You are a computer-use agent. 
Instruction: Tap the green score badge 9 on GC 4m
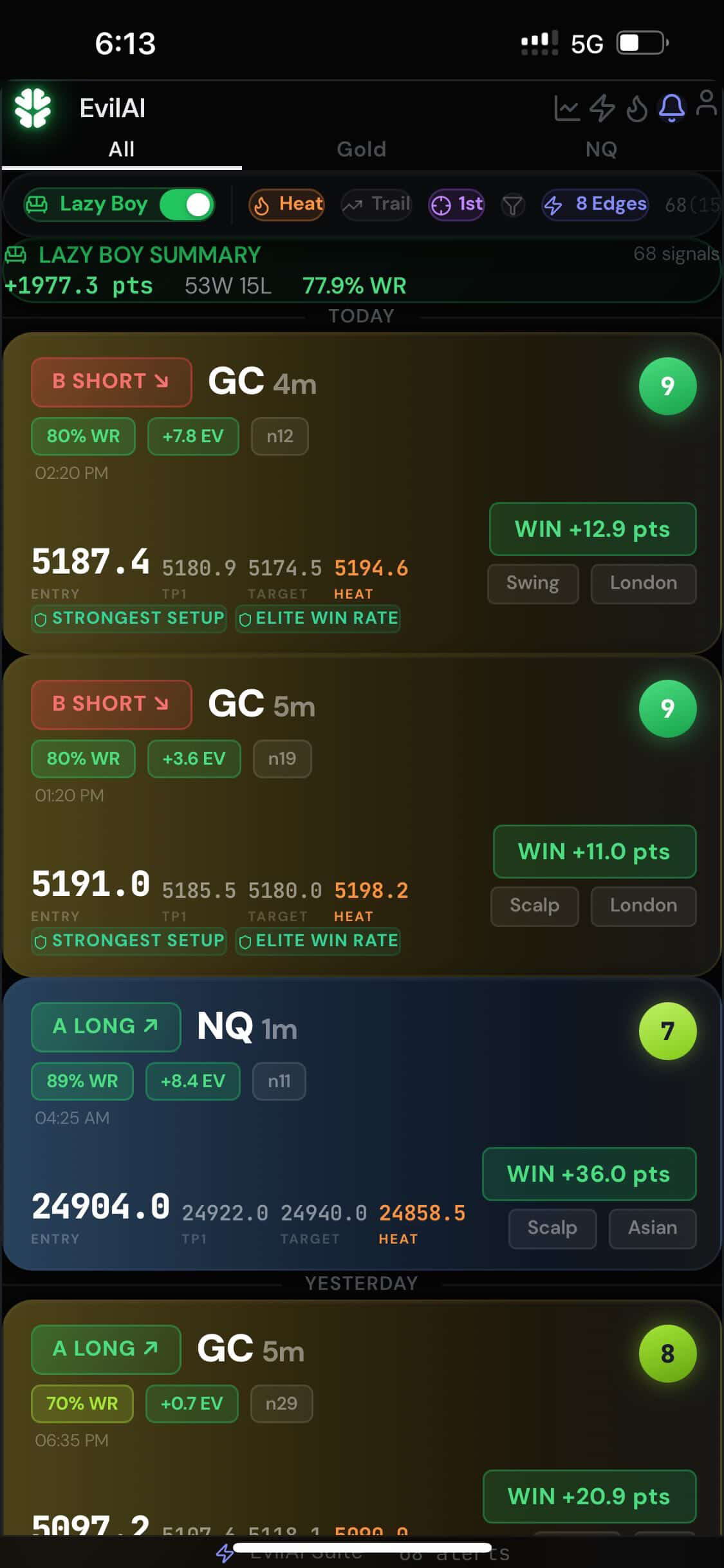click(x=667, y=385)
